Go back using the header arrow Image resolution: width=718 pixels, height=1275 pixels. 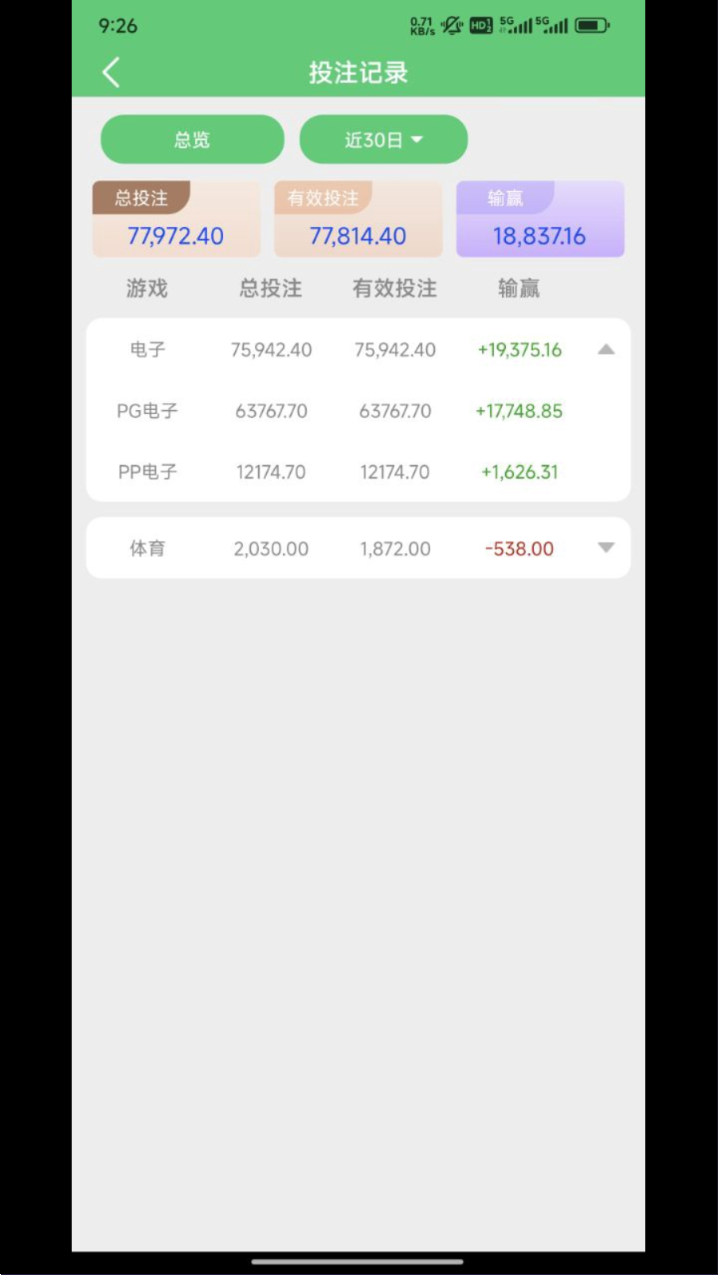coord(111,73)
